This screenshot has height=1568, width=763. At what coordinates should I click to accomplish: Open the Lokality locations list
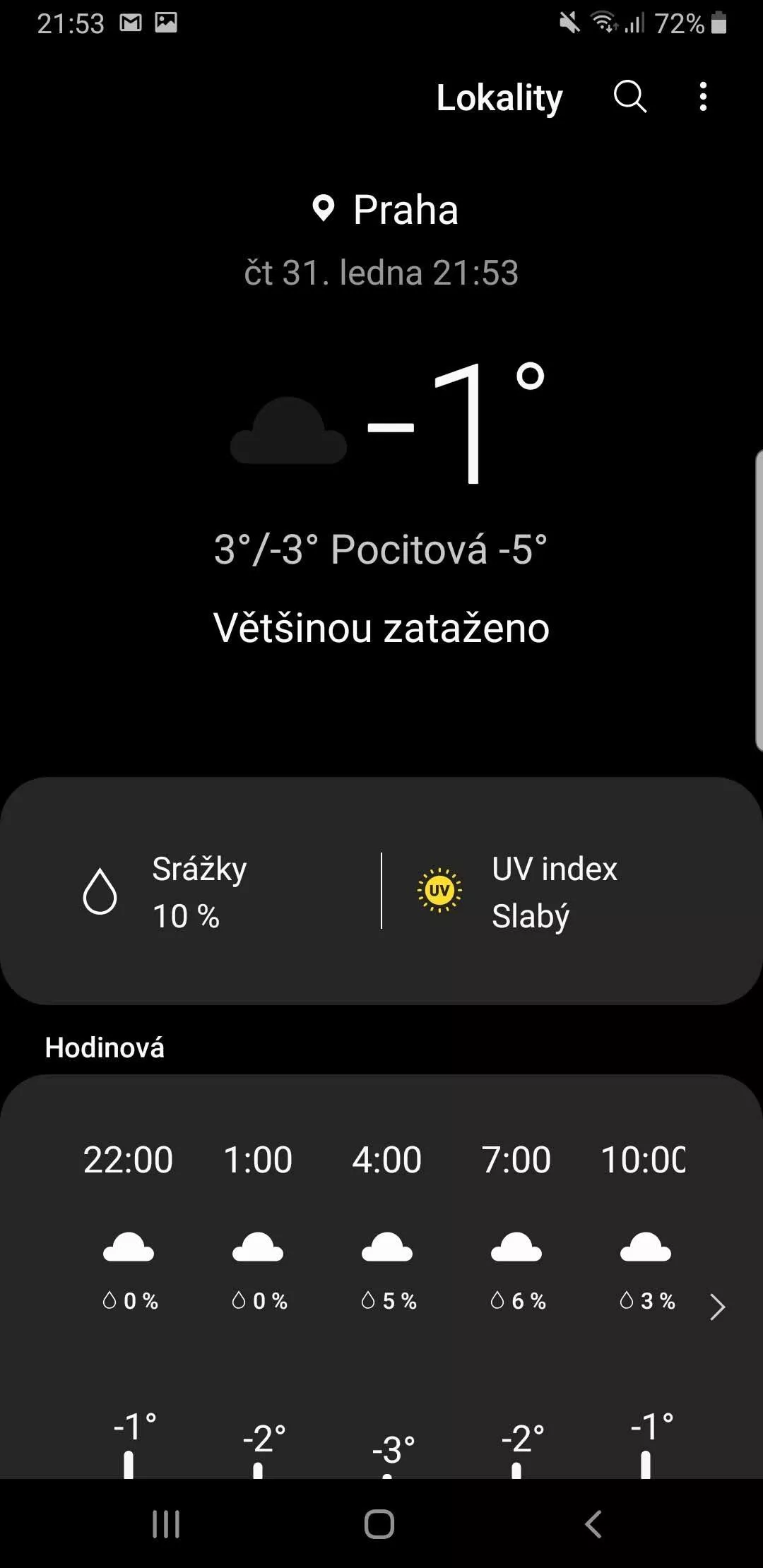(499, 98)
